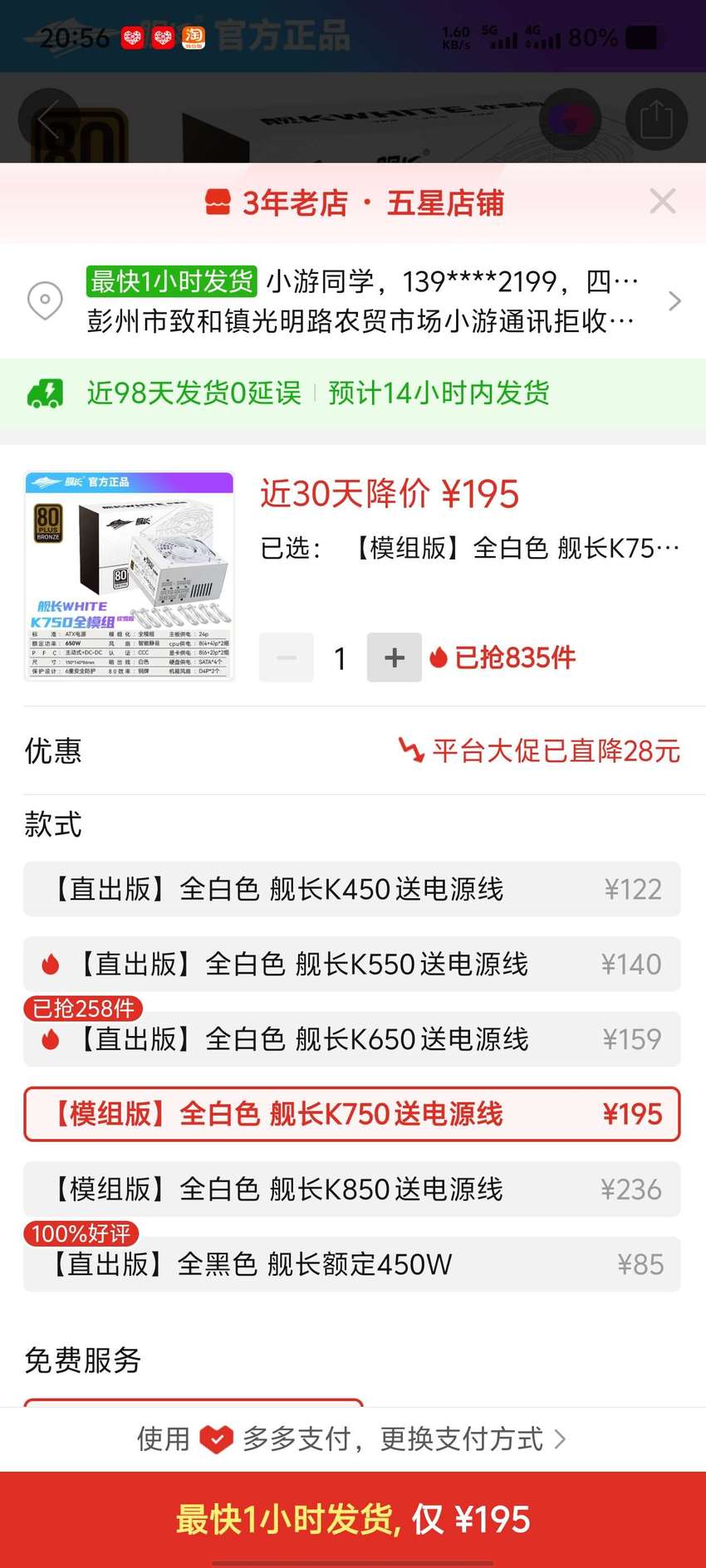The width and height of the screenshot is (706, 1568).
Task: Share this product via share icon
Action: [656, 120]
